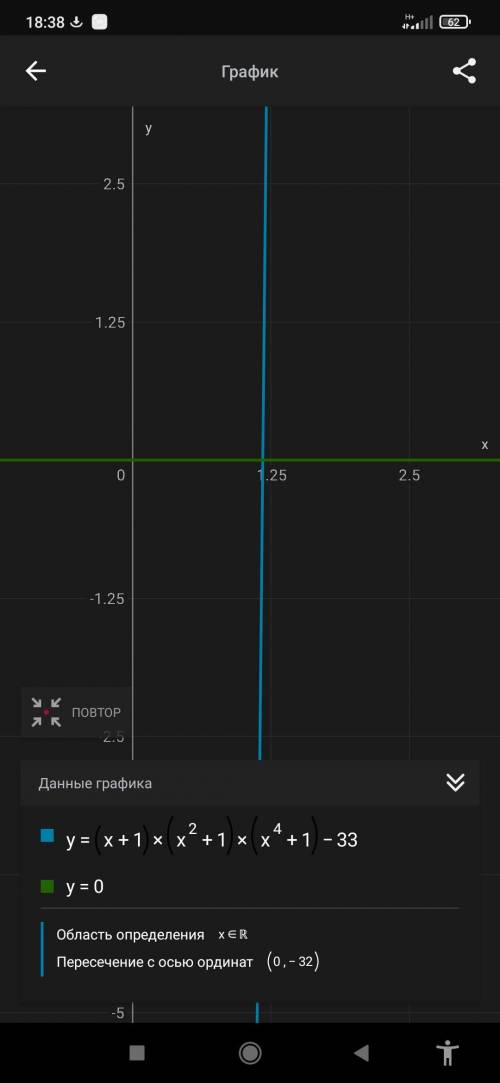Tap ПОВТОР to reset the graph view
Screen dimensions: 500x1083
tap(75, 712)
